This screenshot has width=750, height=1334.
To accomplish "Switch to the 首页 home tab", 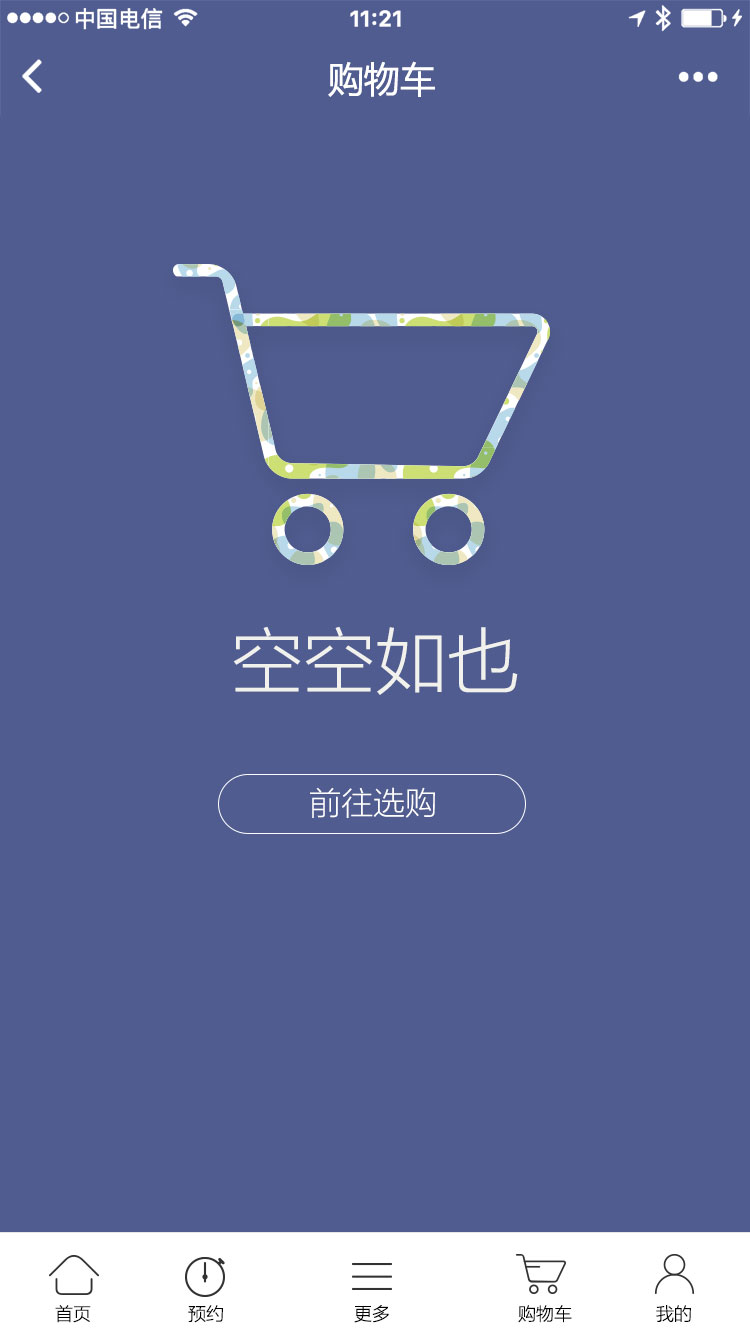I will 74,1288.
